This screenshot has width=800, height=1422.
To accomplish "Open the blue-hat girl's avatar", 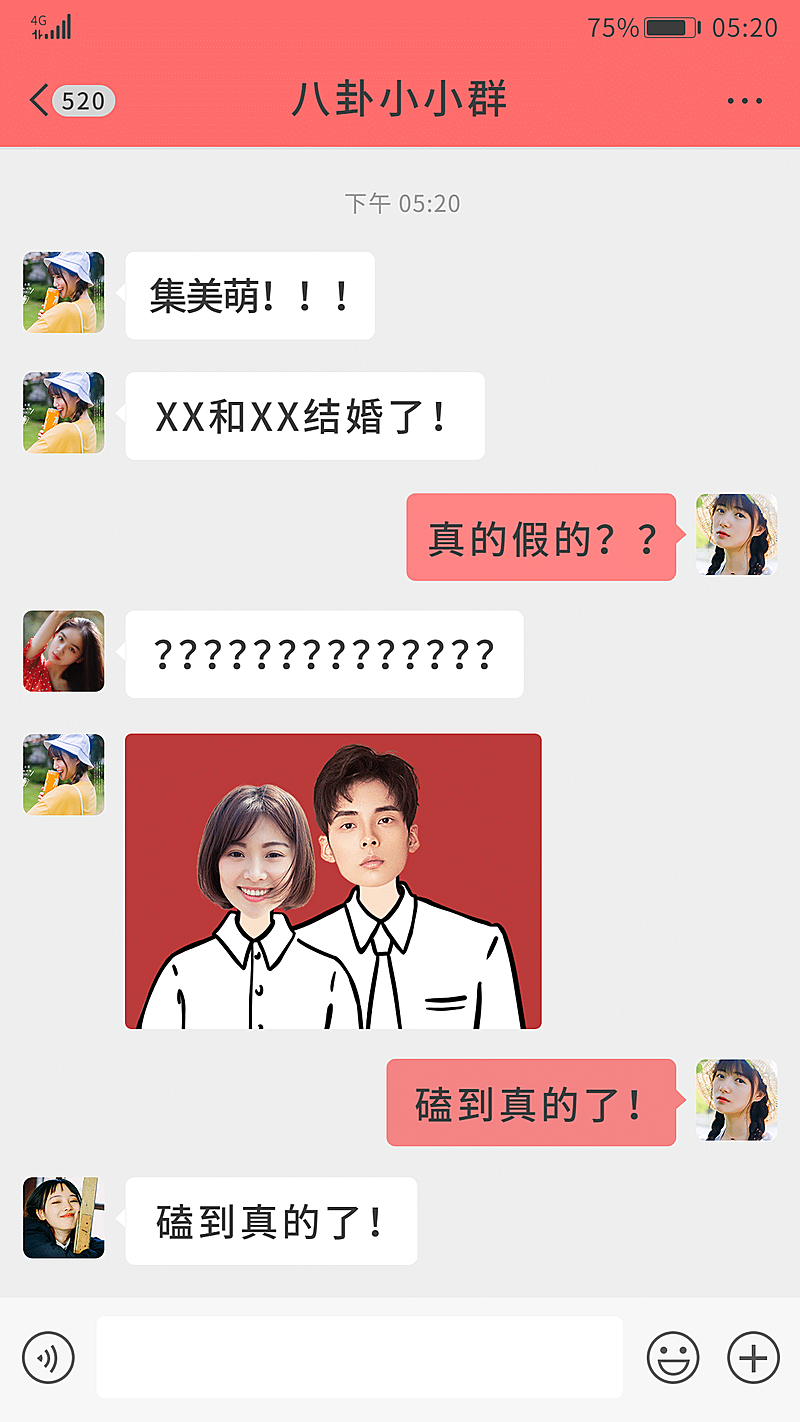I will pos(63,293).
